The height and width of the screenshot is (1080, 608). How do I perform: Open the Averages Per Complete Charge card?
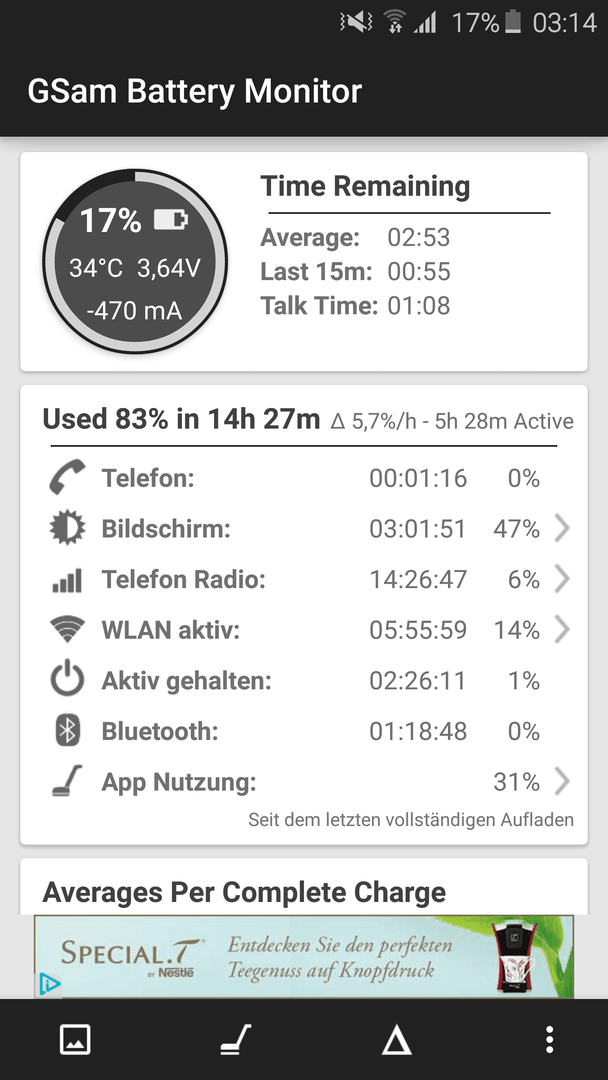pos(304,887)
